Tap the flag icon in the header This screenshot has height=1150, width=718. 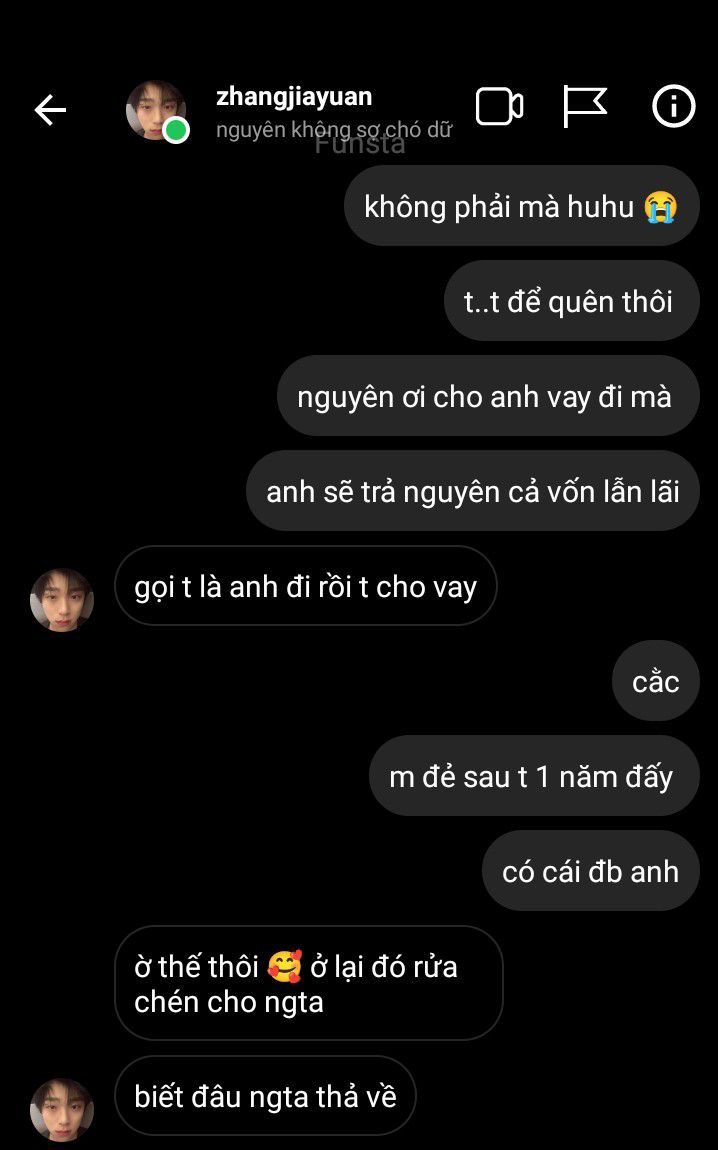coord(585,106)
